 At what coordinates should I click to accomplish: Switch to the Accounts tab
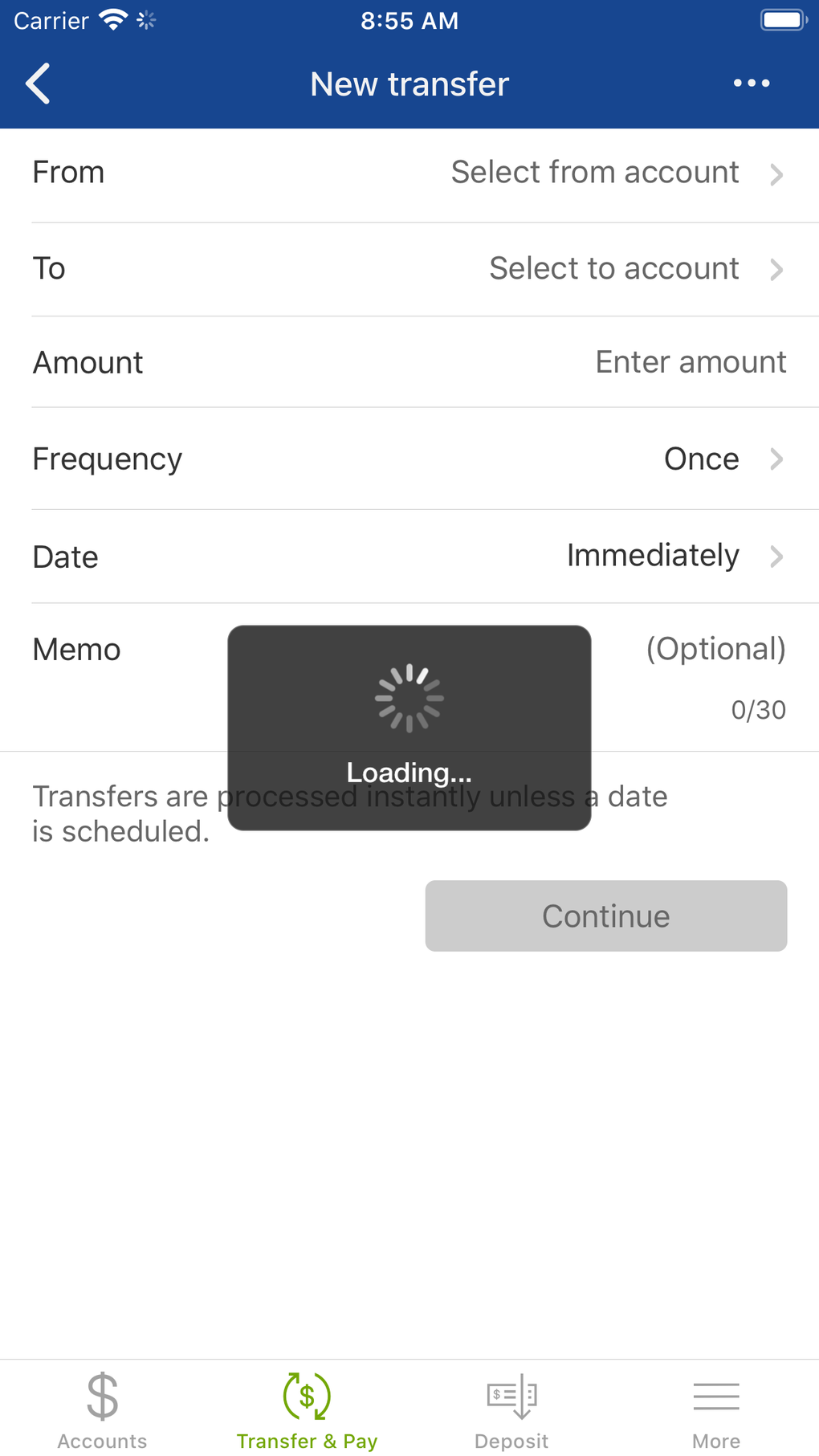click(x=103, y=1411)
